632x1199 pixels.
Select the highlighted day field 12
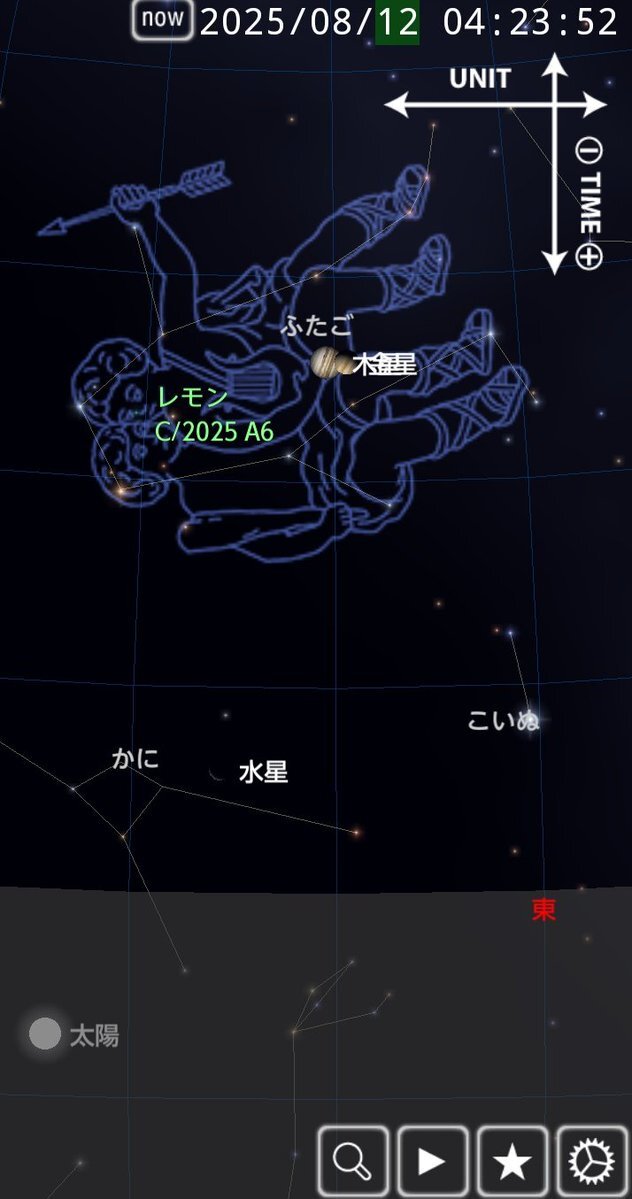(x=397, y=21)
